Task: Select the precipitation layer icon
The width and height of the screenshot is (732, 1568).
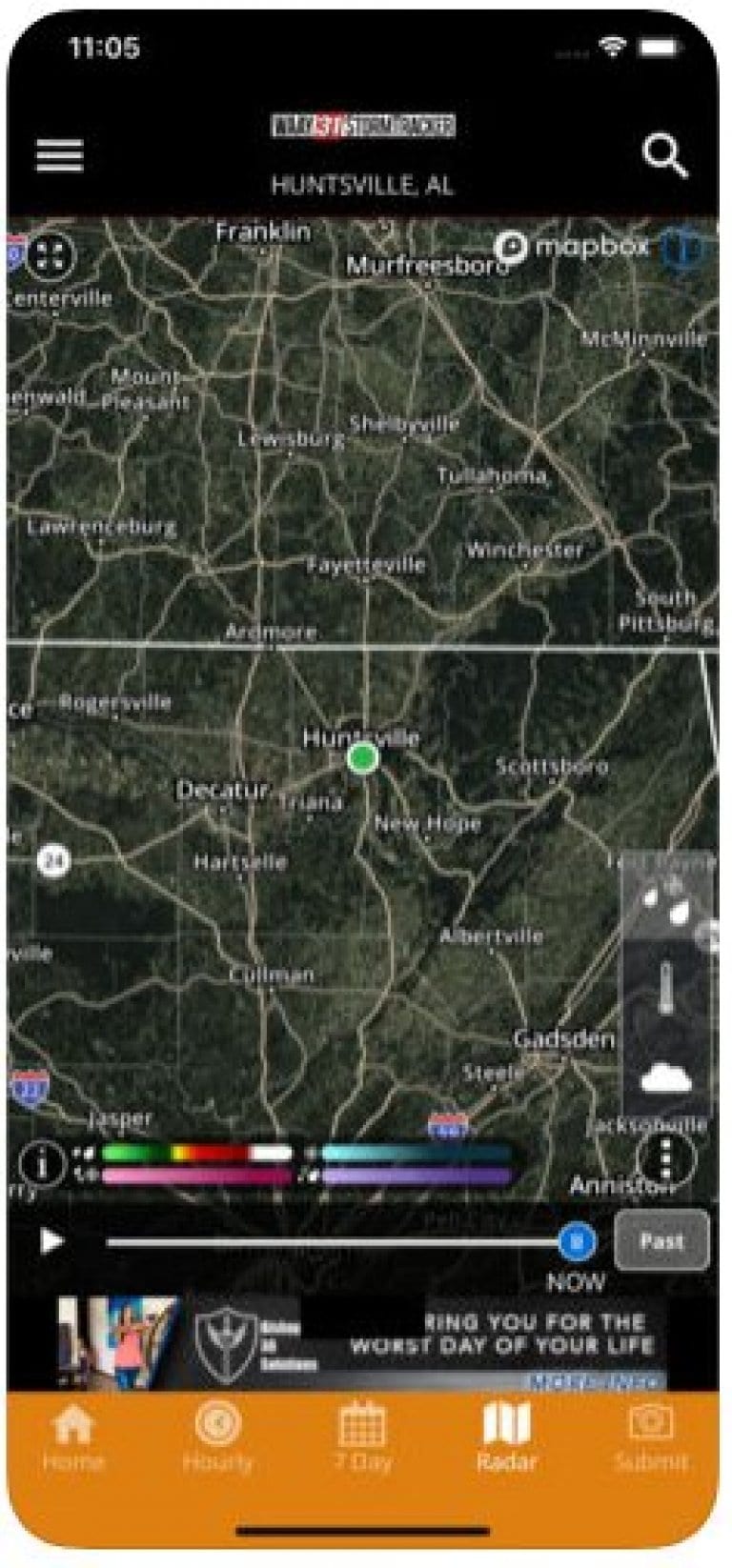Action: (x=666, y=903)
